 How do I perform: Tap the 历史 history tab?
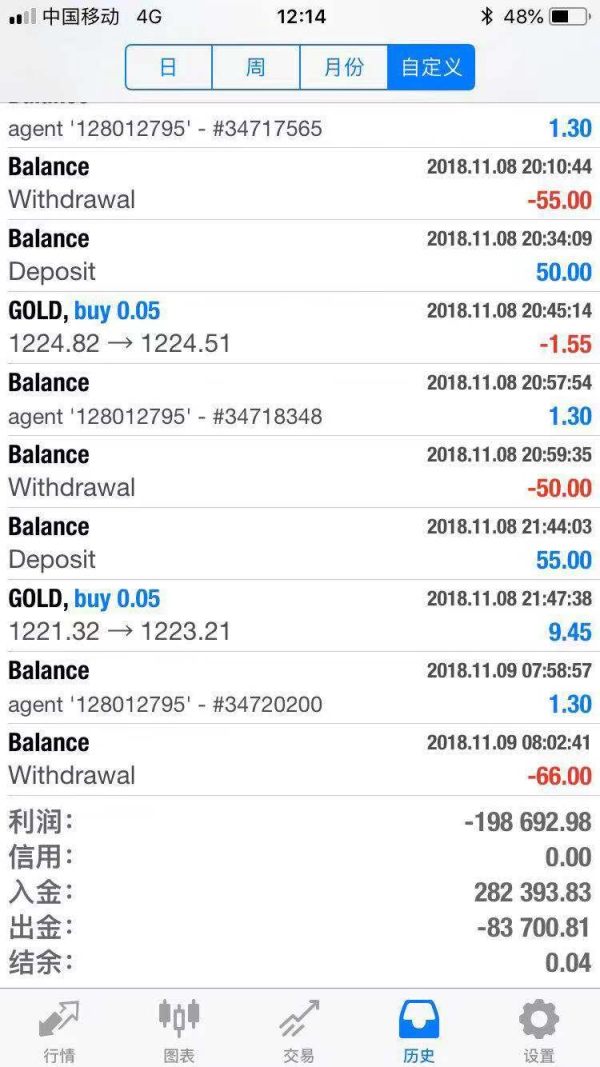point(419,1030)
